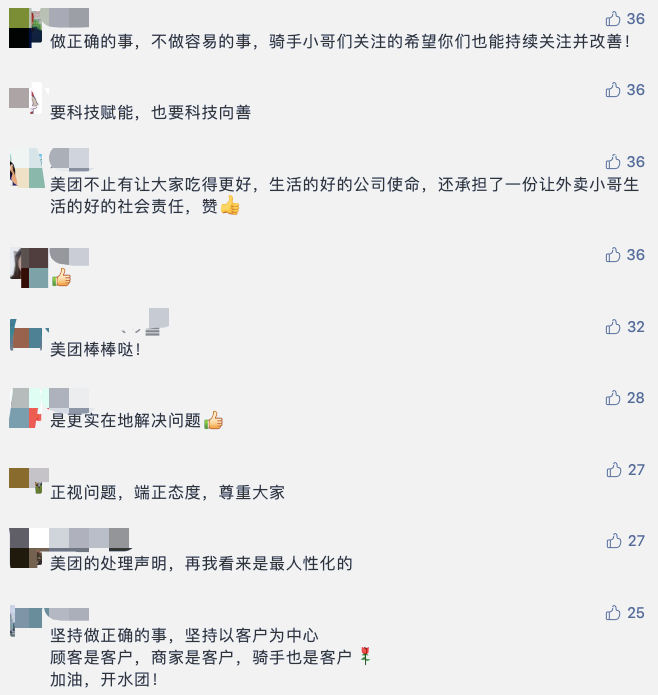Like the comment starting '美团不止有让大家吃得更好'

[x=613, y=162]
